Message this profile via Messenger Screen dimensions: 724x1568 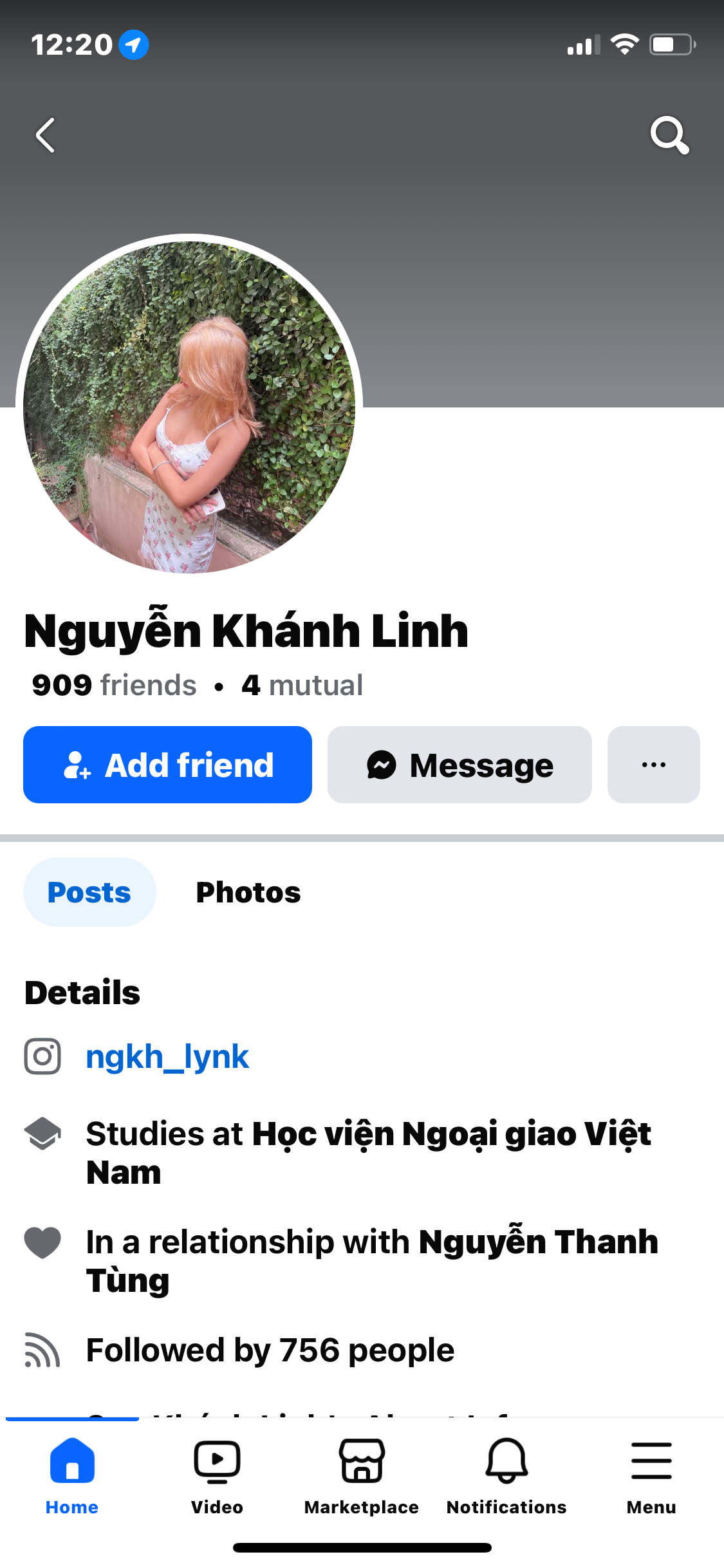[x=459, y=765]
